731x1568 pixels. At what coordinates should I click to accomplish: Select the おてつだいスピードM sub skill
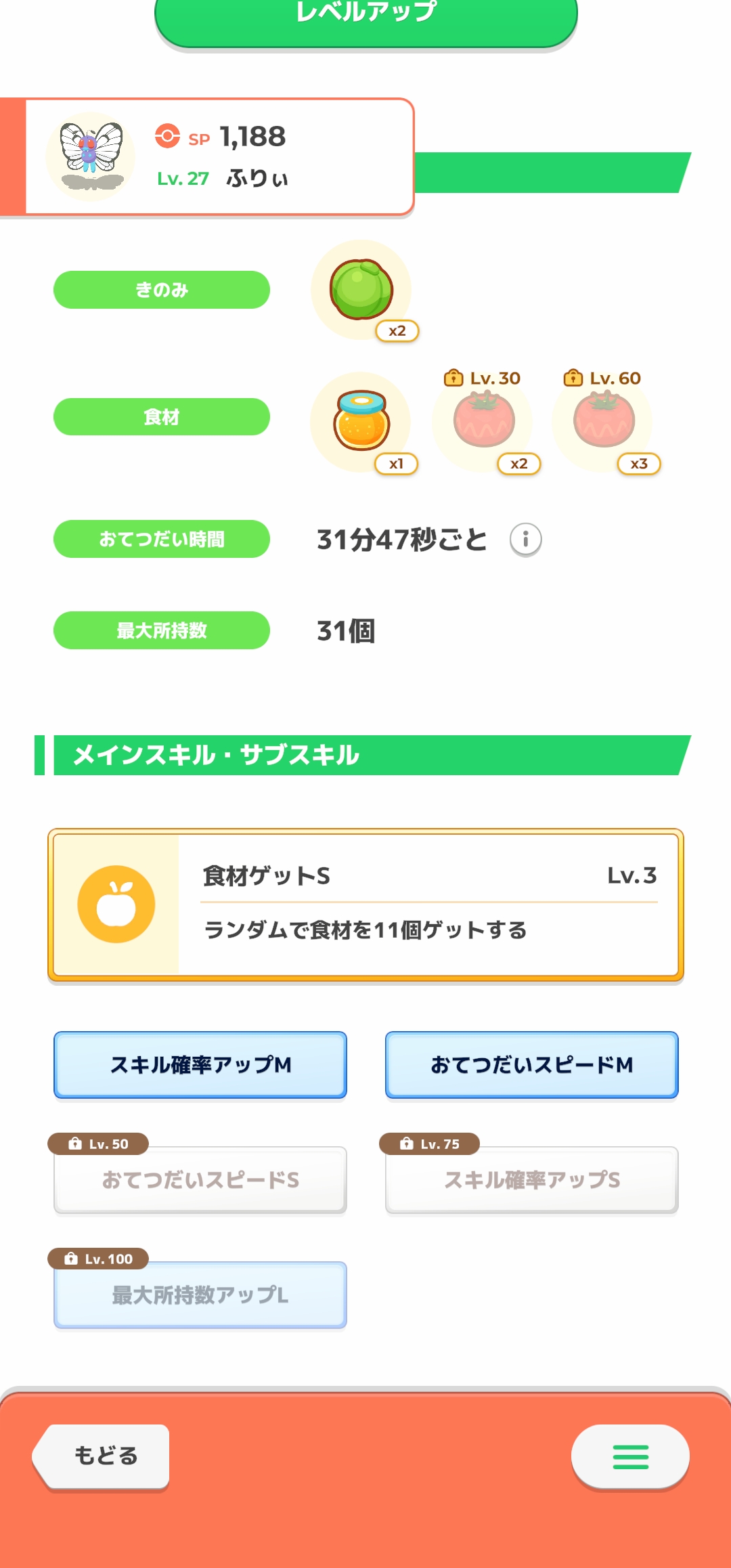(x=532, y=1065)
